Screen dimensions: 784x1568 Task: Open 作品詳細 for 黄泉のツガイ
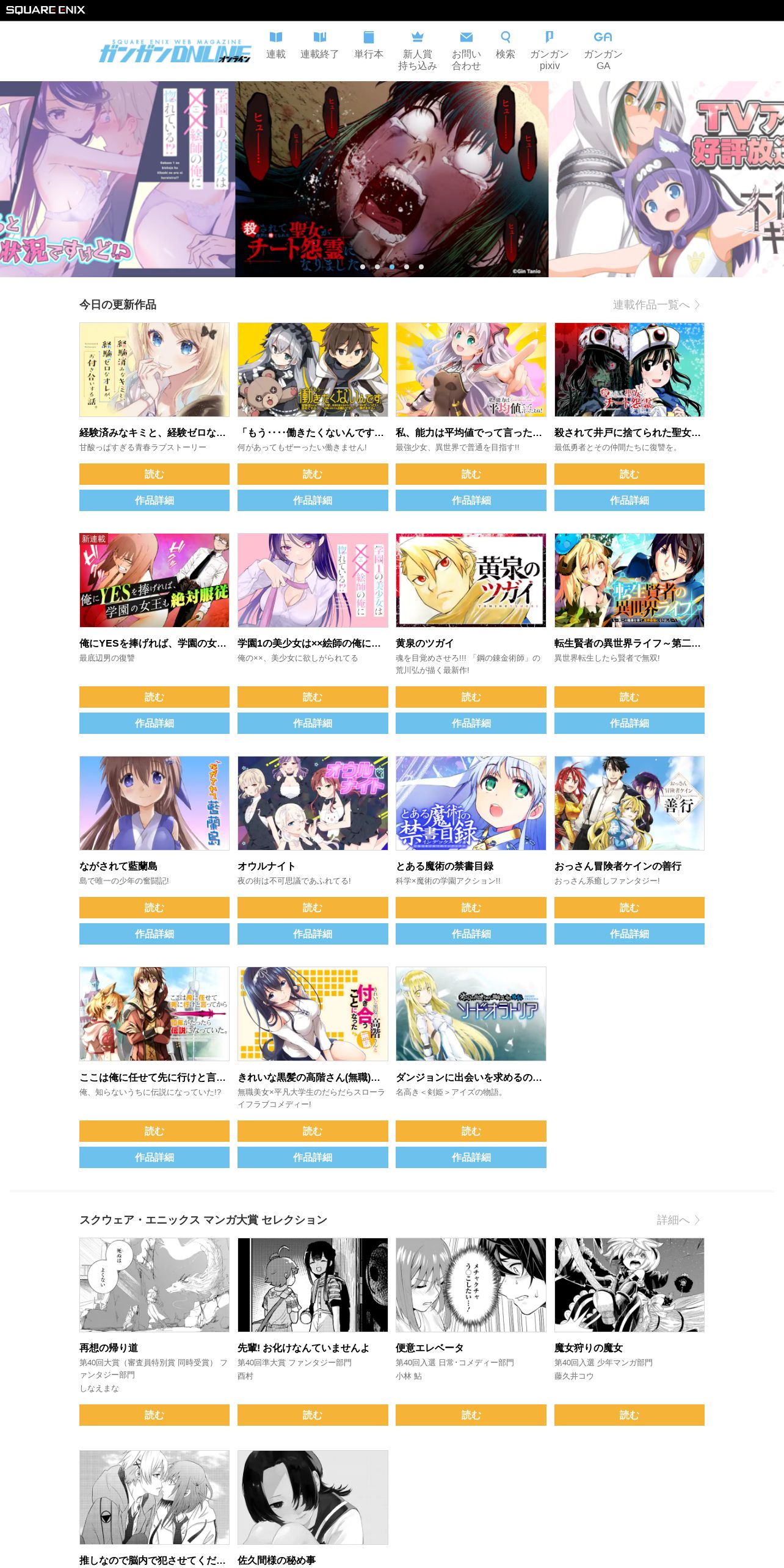[471, 723]
